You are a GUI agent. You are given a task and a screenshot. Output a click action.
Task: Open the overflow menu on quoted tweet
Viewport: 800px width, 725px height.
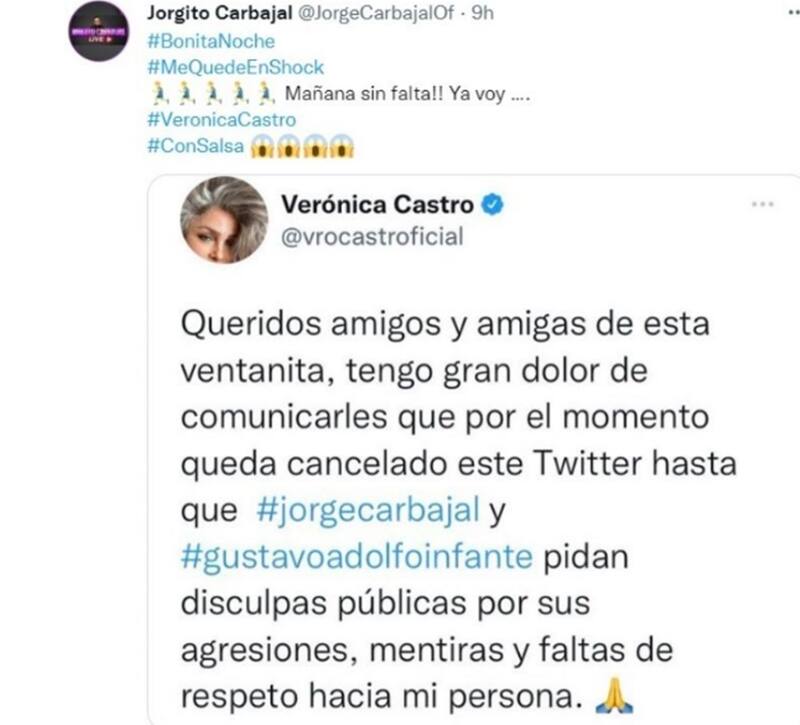tap(763, 204)
